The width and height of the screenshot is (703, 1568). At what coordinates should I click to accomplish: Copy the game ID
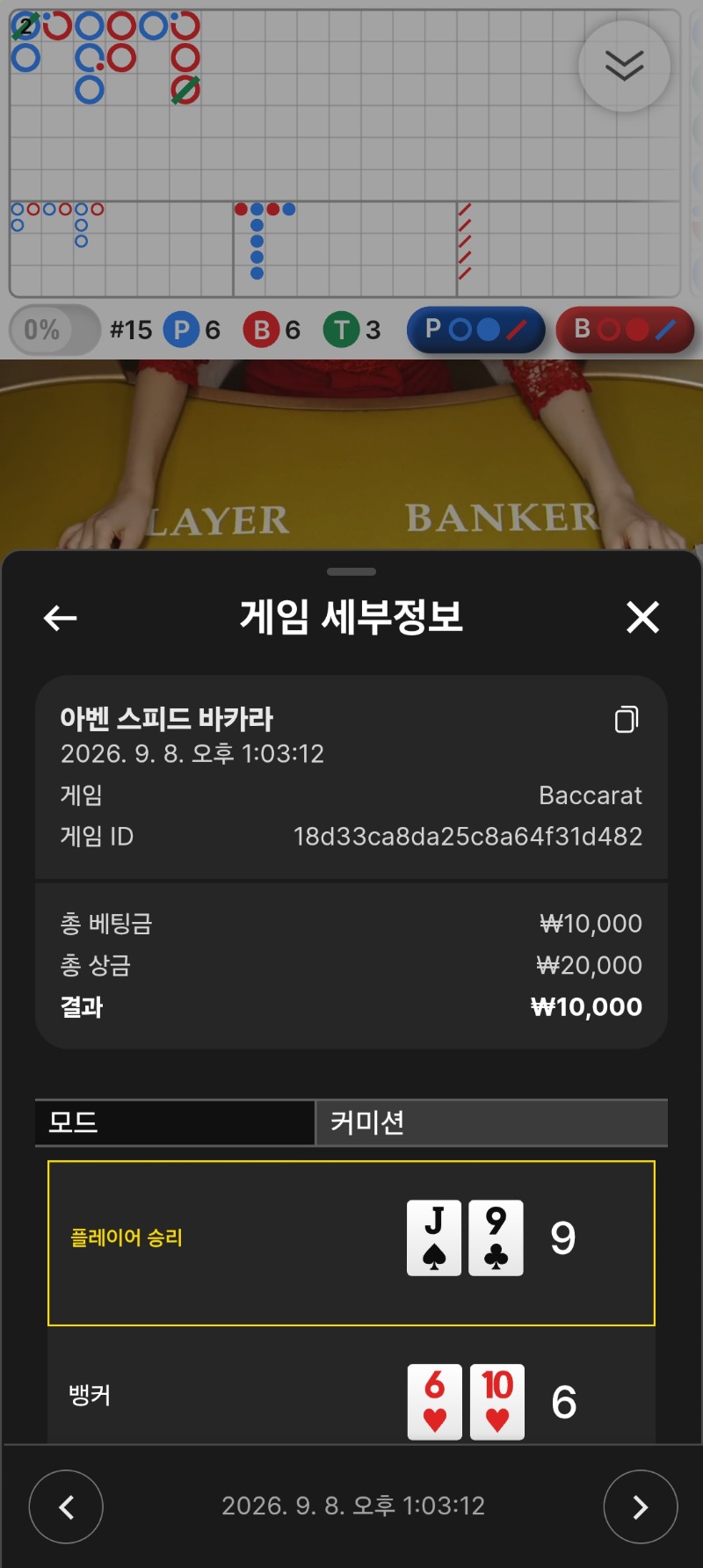pos(627,719)
